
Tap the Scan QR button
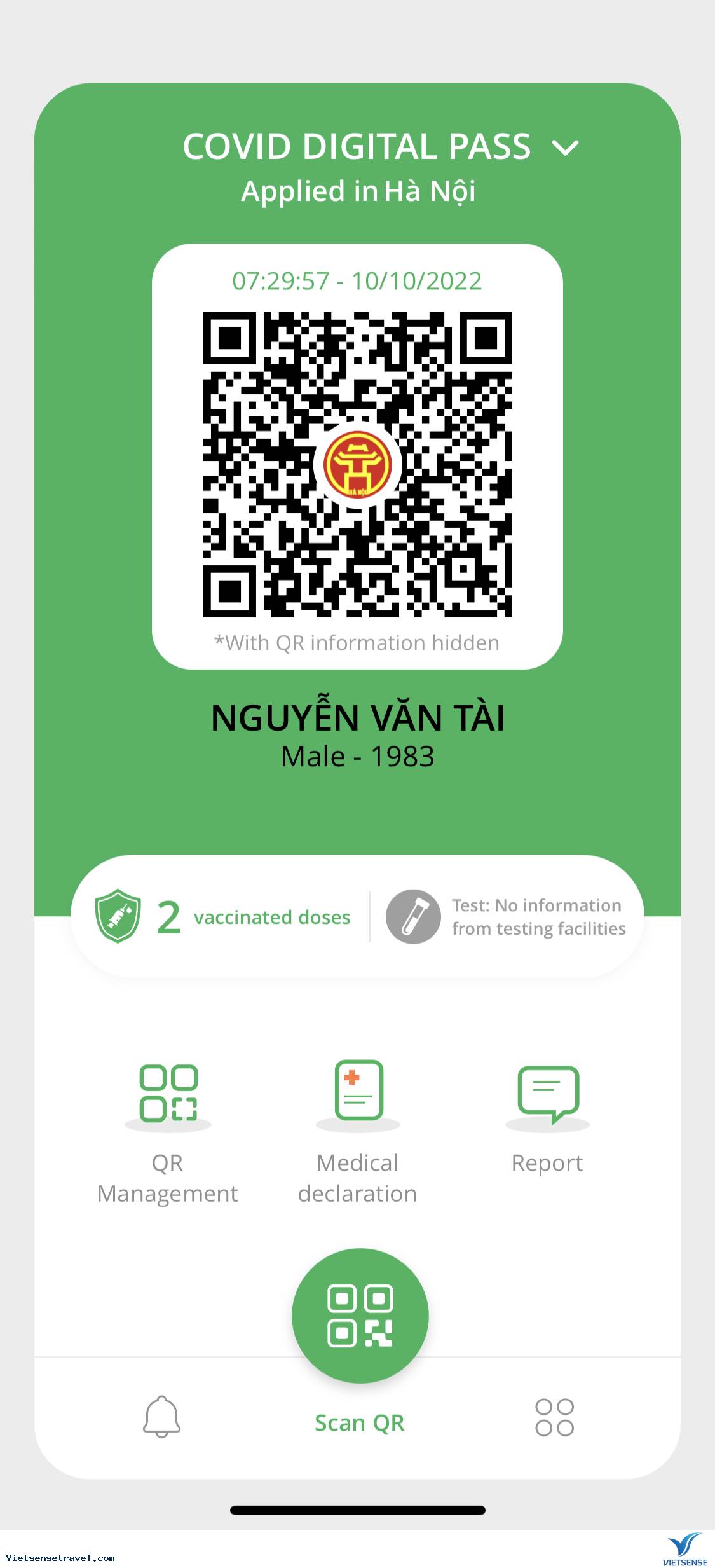[x=360, y=1316]
